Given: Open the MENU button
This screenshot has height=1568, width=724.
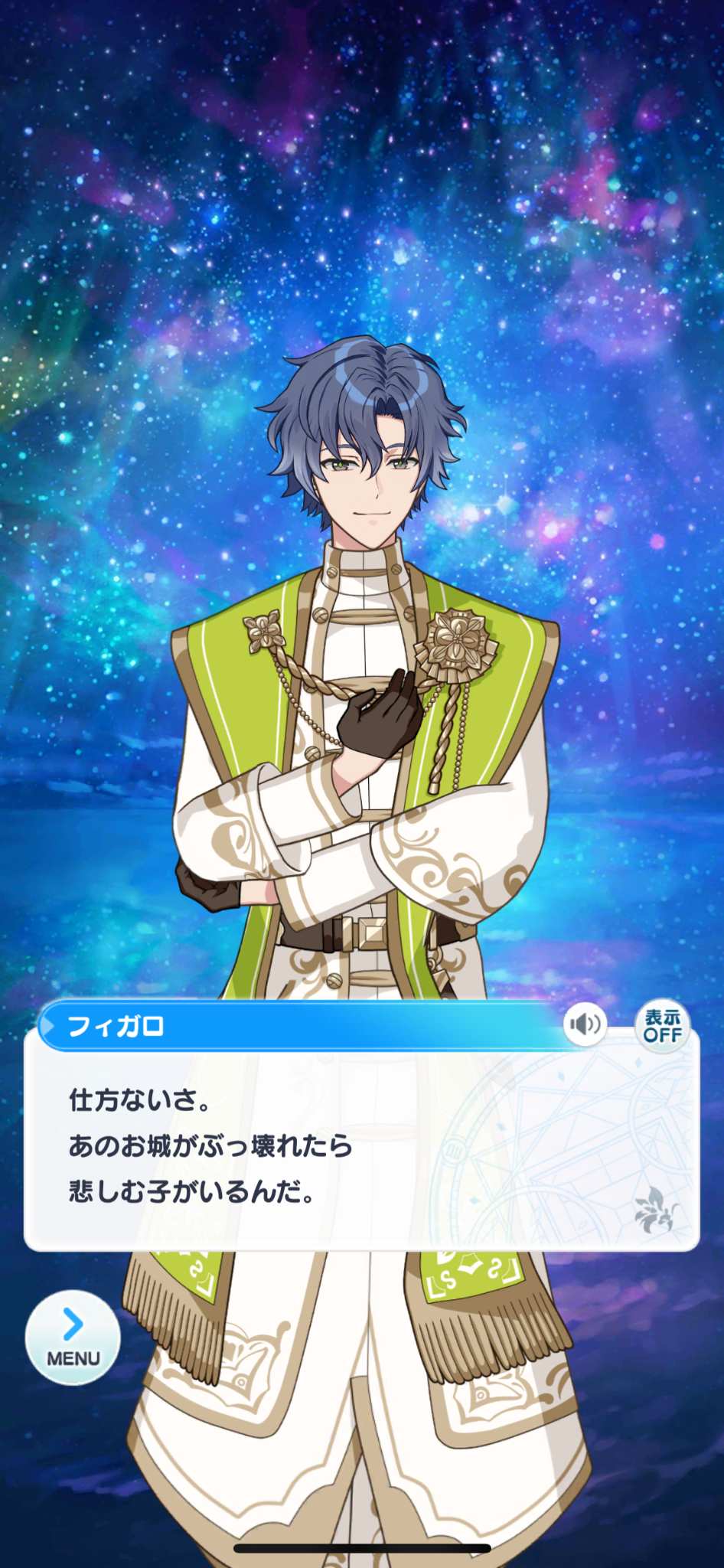Looking at the screenshot, I should pyautogui.click(x=73, y=1337).
